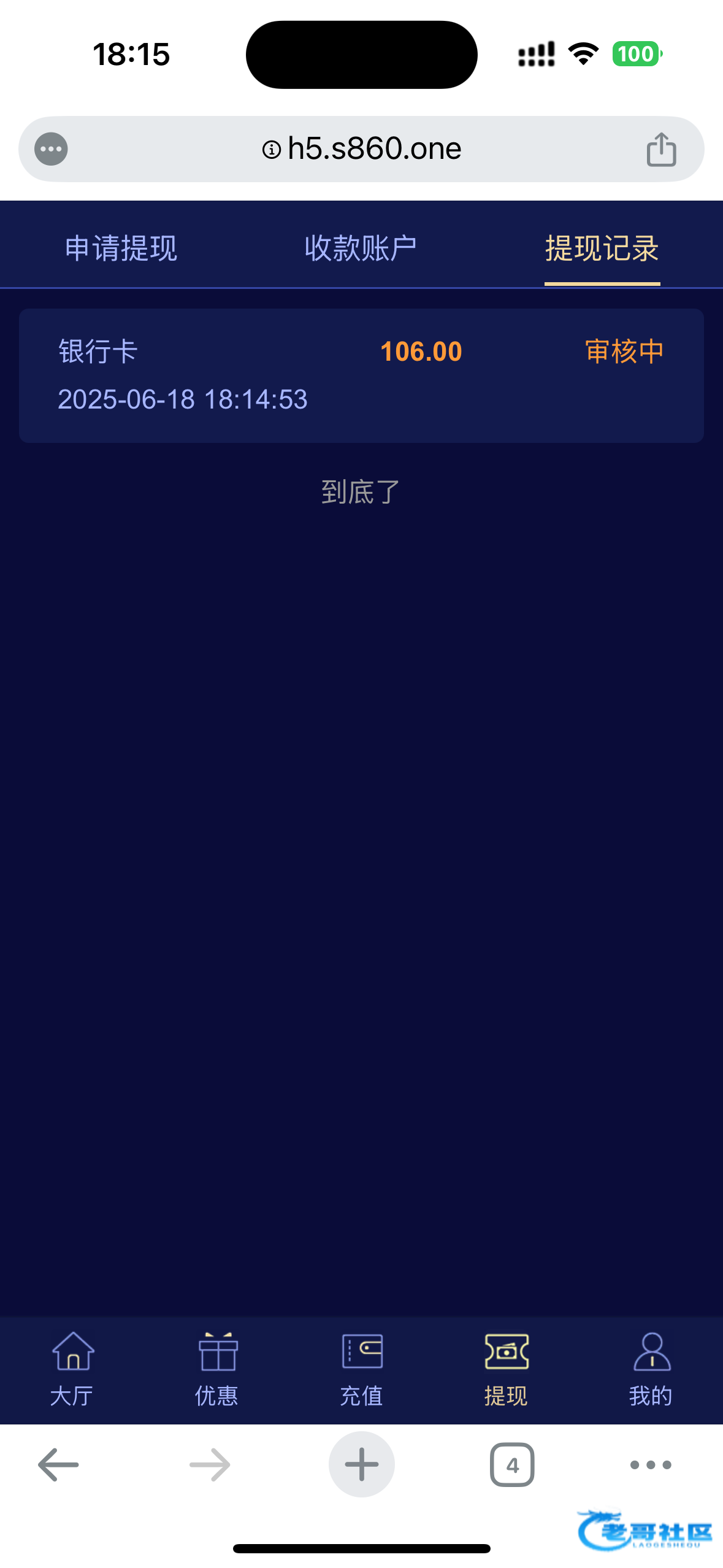Open the 106.00 银行卡 withdrawal record
Image resolution: width=723 pixels, height=1568 pixels.
[361, 375]
